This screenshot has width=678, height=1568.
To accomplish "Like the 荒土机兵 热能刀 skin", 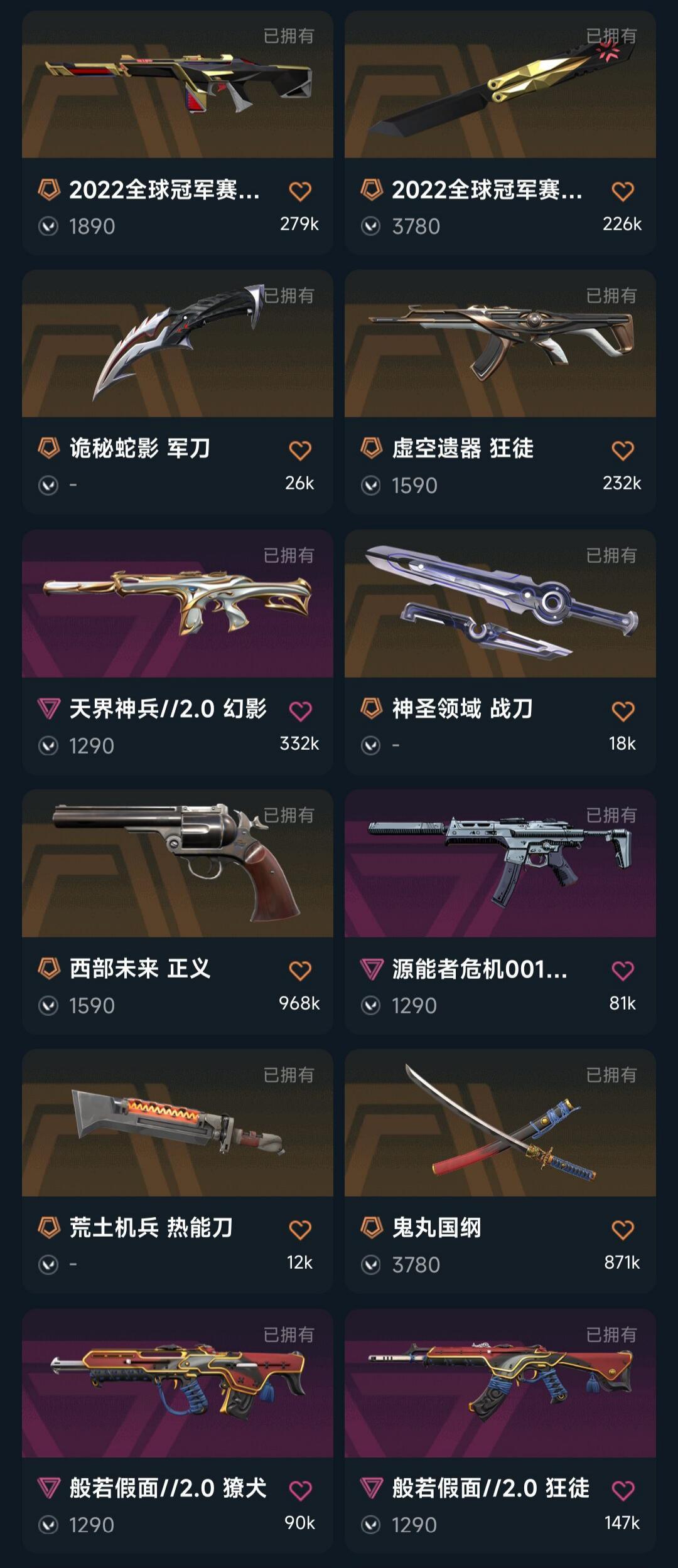I will (x=300, y=1230).
